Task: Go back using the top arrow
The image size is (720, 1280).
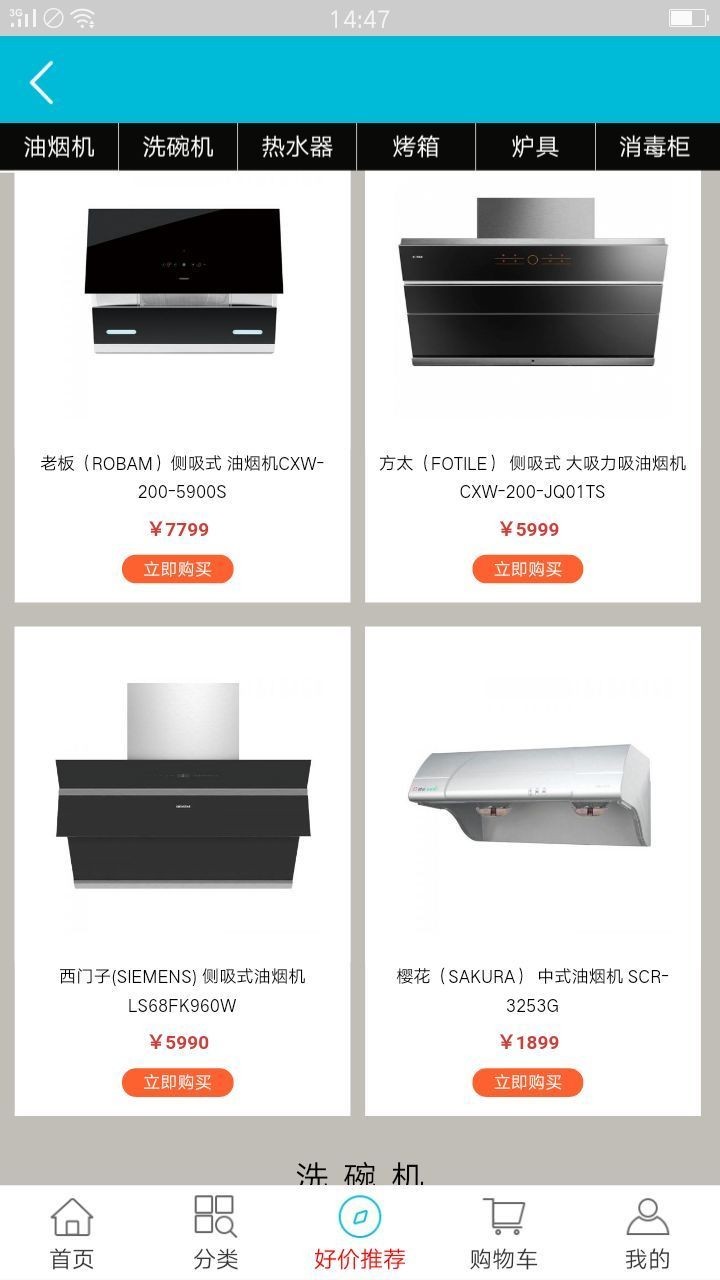Action: tap(41, 83)
